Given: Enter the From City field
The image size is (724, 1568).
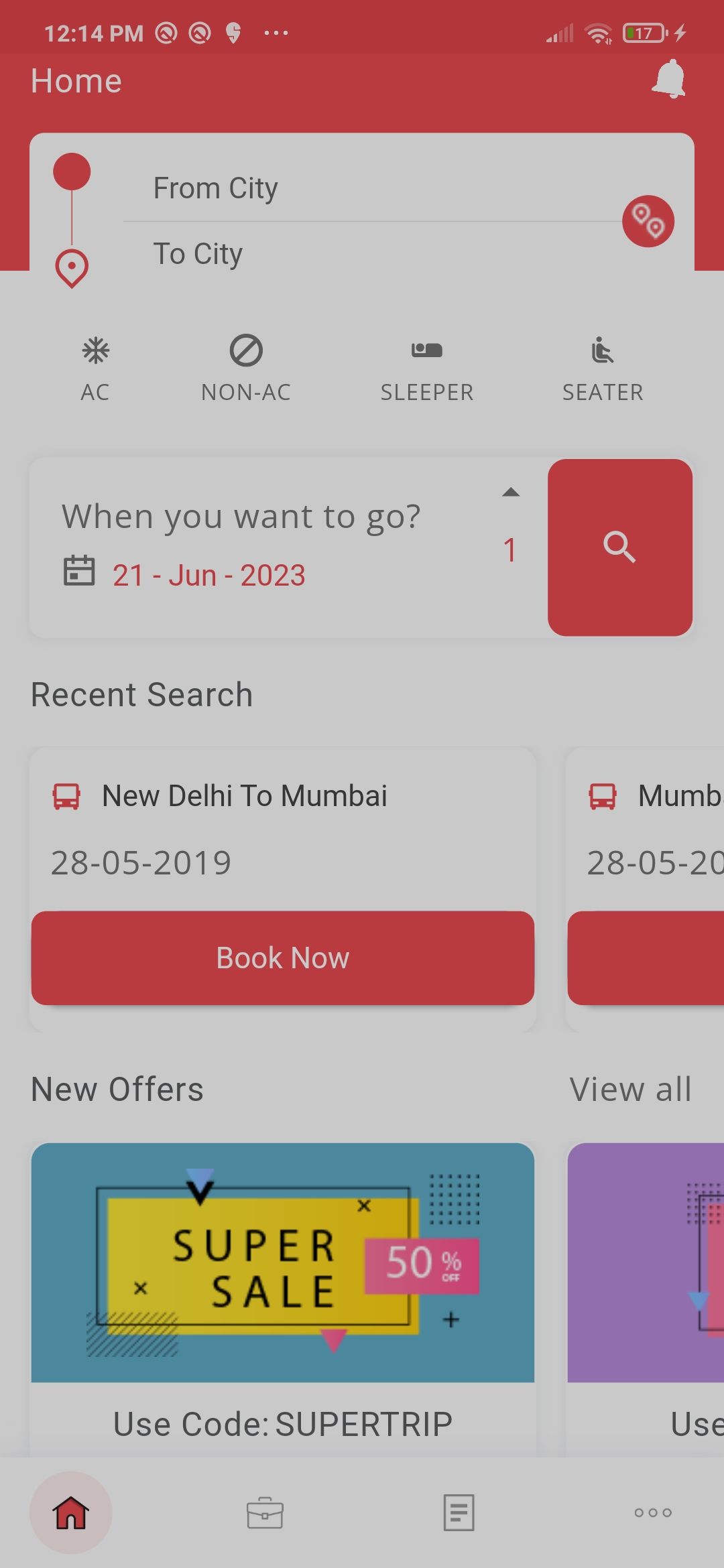Looking at the screenshot, I should pyautogui.click(x=375, y=188).
